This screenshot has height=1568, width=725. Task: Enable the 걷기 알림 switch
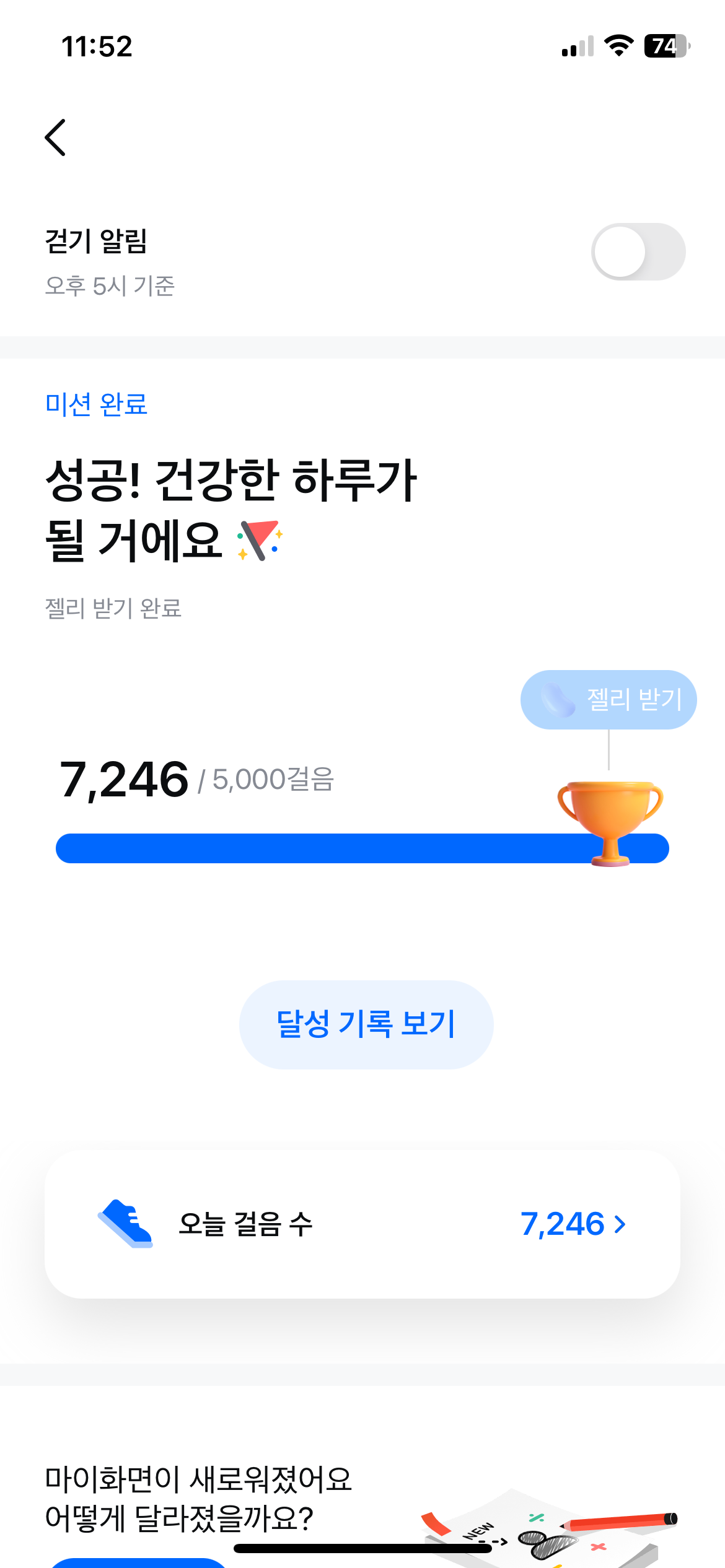point(638,252)
